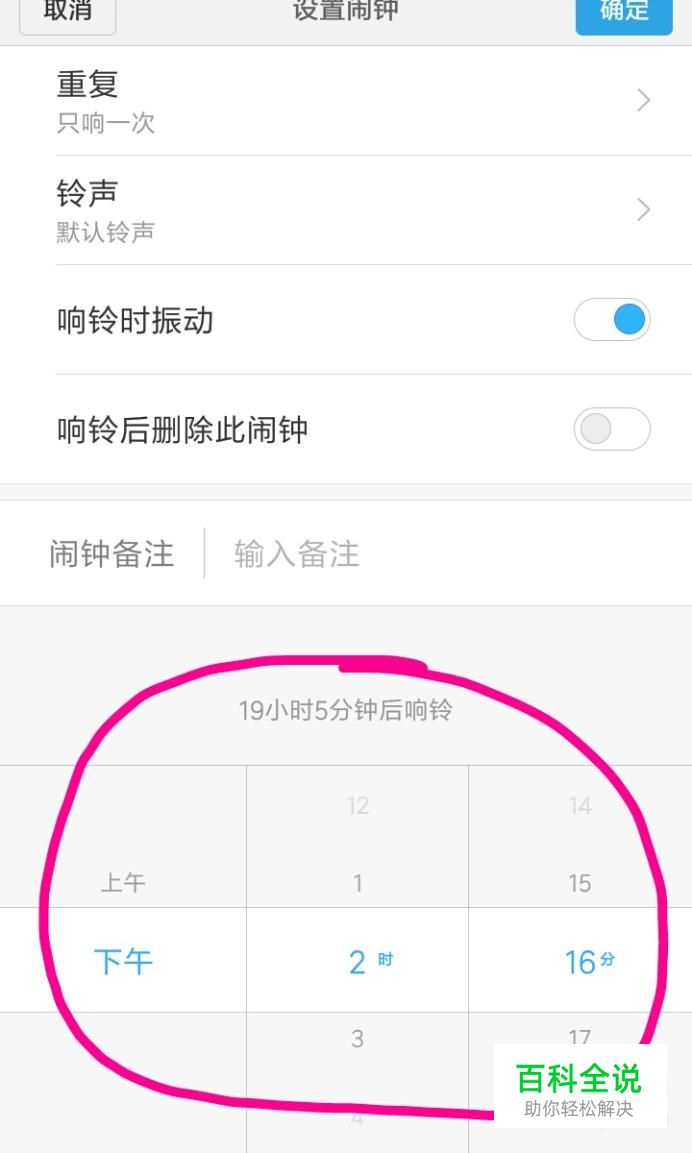Tap the 输入备注 note field
692x1153 pixels.
[449, 554]
